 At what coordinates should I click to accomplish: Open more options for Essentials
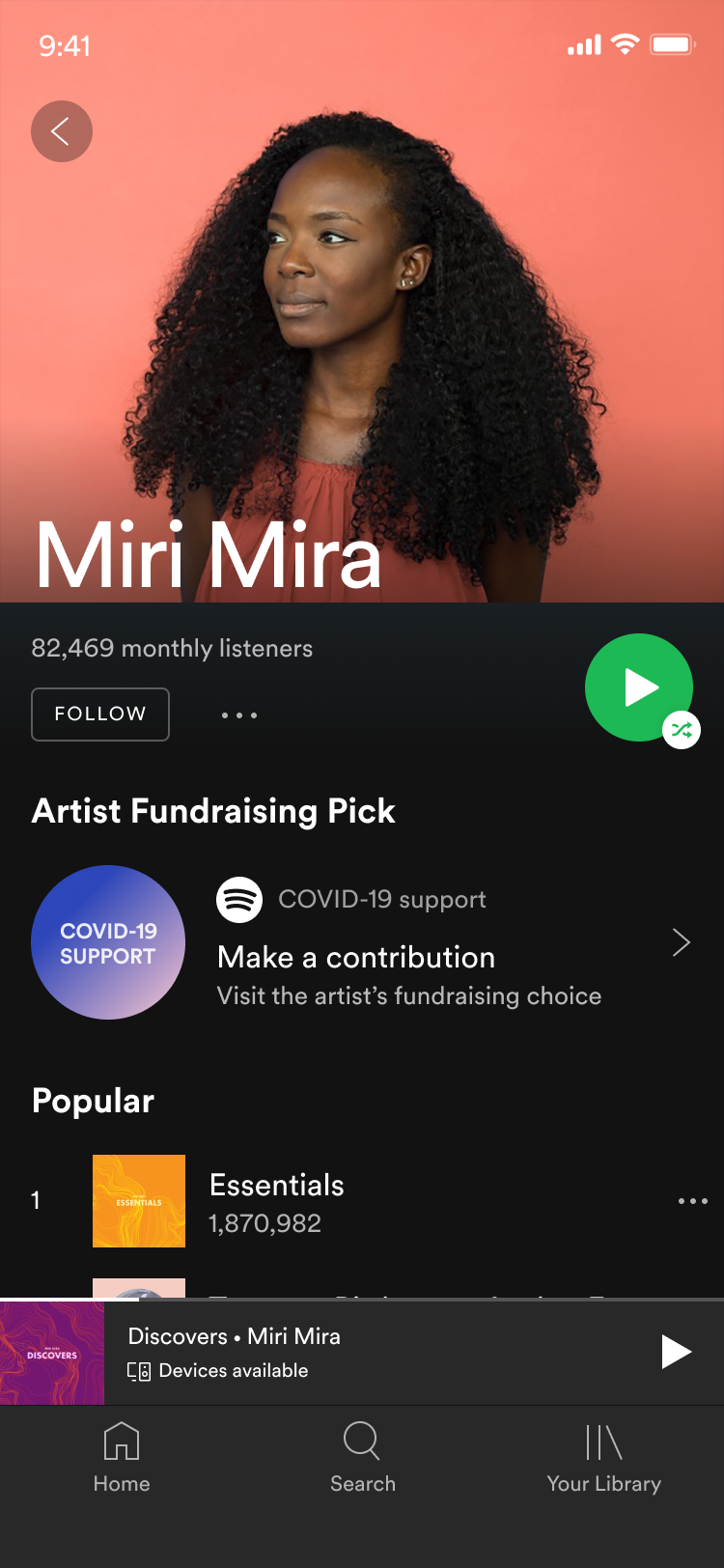point(692,1201)
